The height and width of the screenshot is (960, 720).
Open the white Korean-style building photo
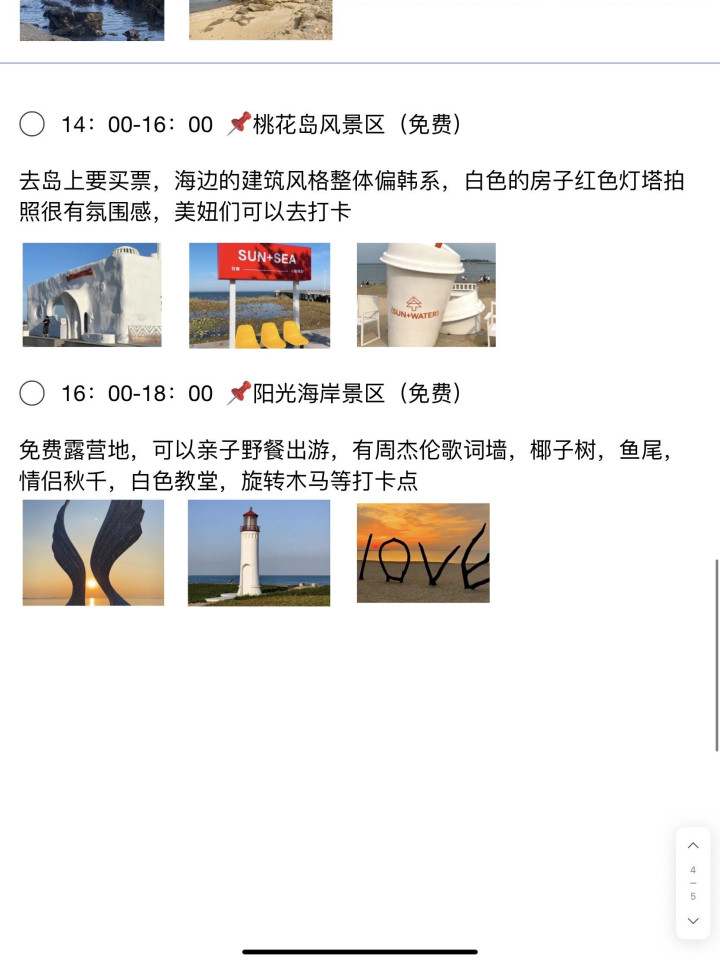(92, 295)
